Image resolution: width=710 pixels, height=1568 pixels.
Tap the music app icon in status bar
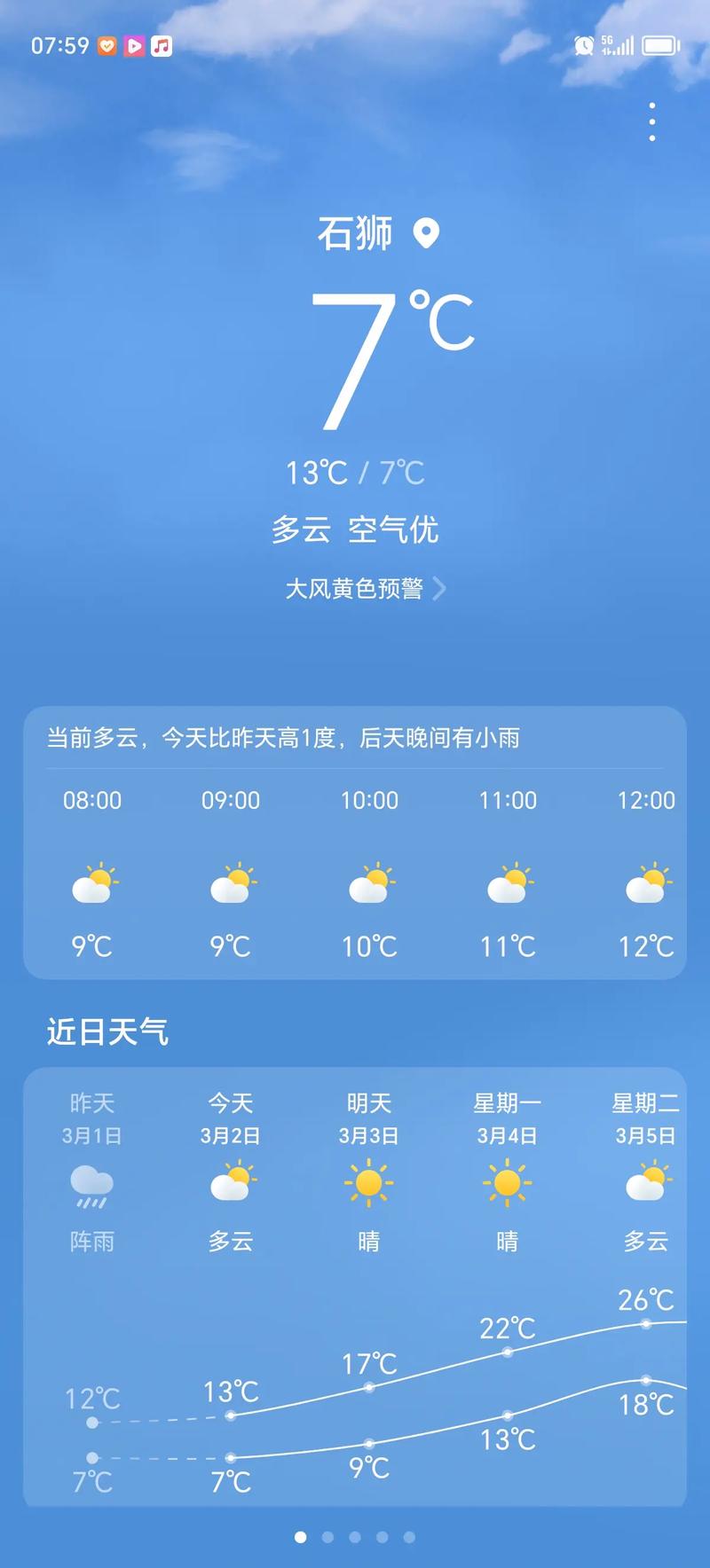[x=158, y=46]
